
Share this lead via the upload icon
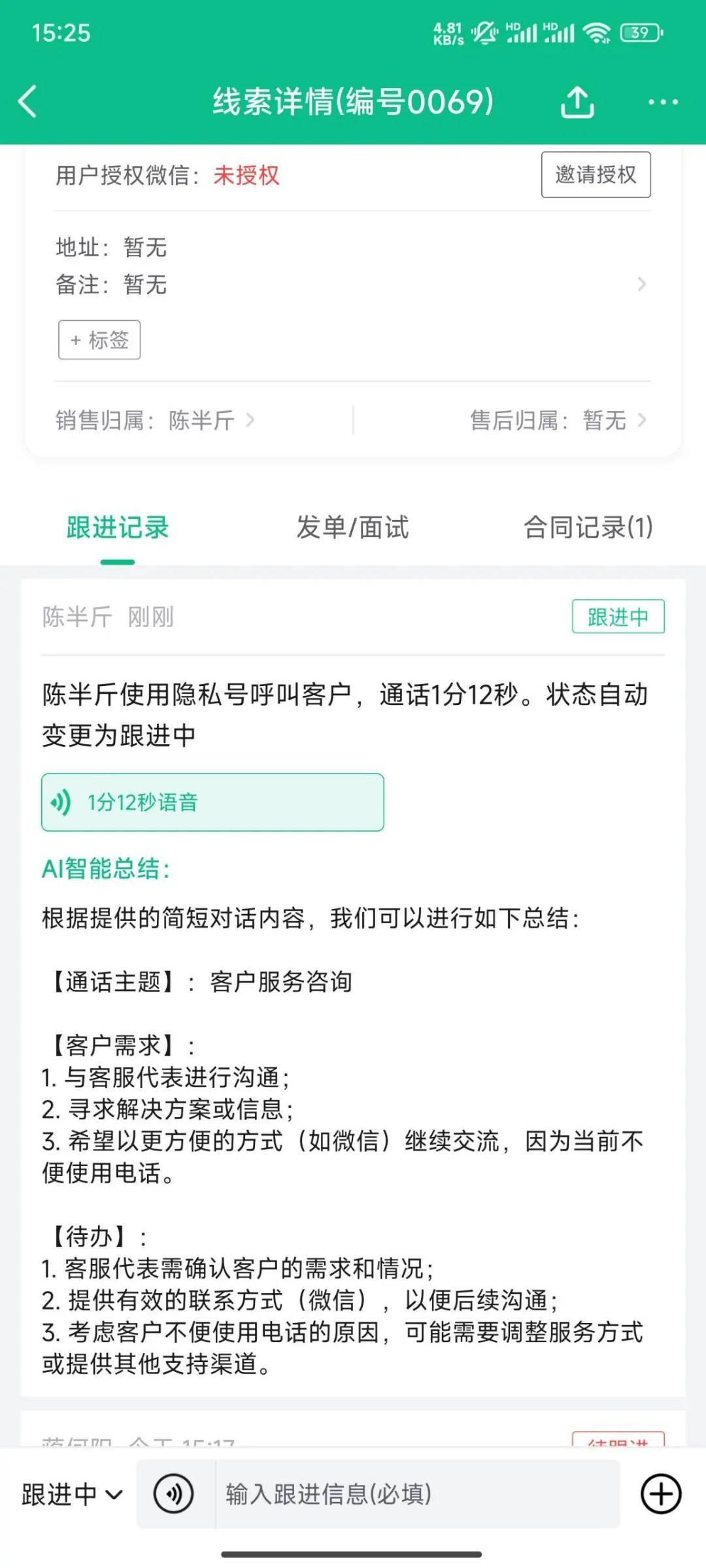point(577,102)
